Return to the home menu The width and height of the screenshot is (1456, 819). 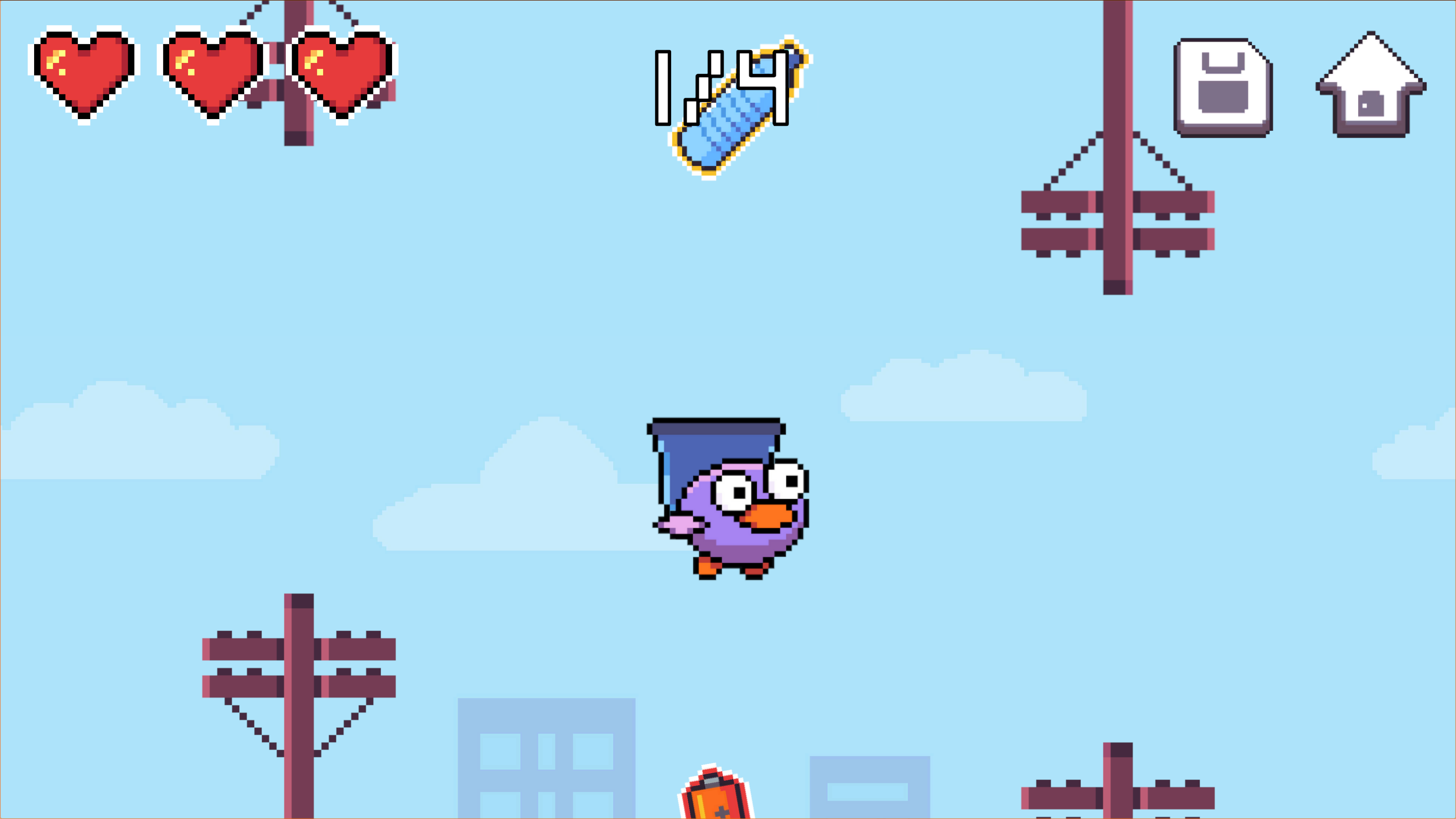[1371, 86]
